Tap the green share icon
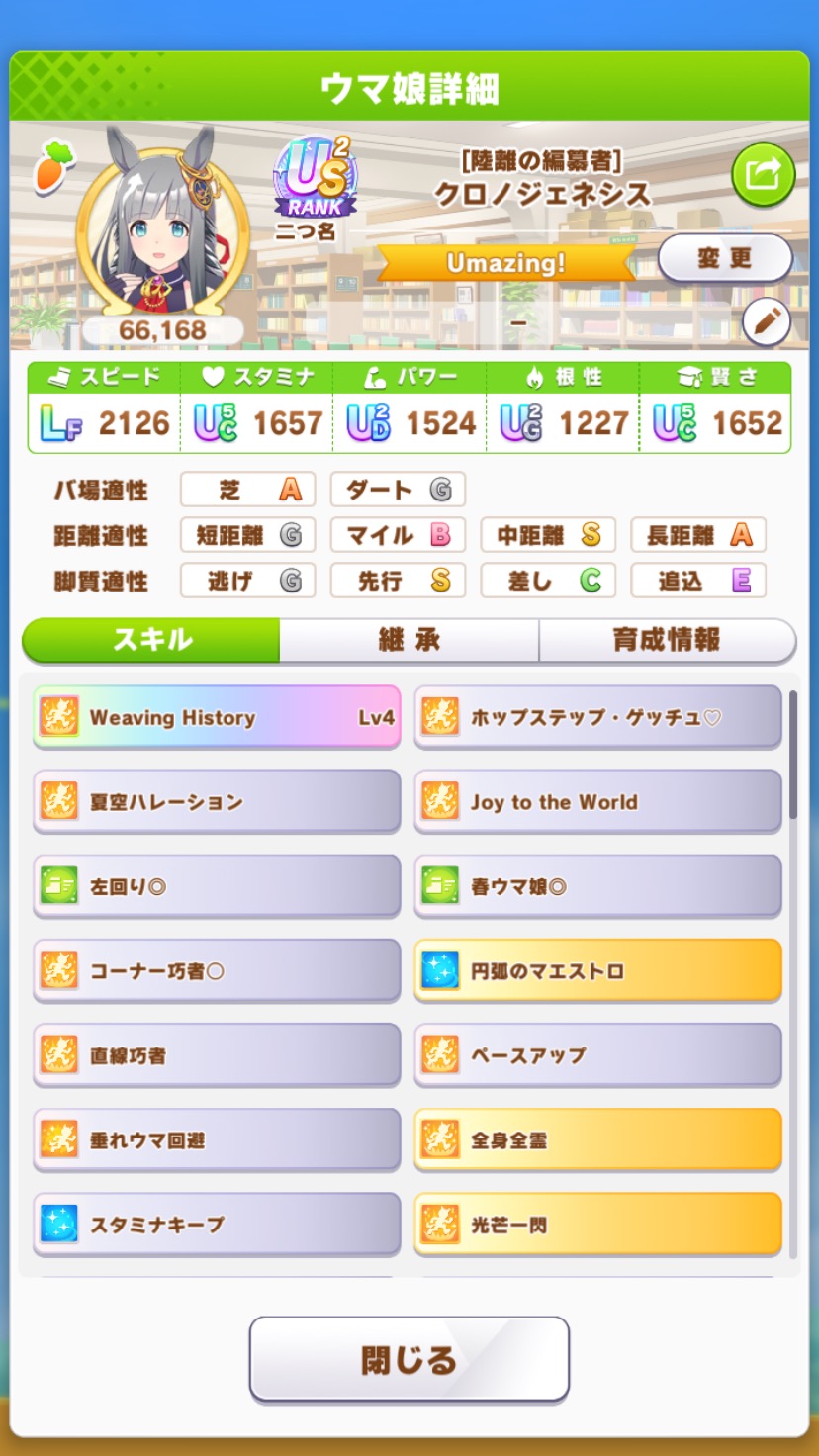Viewport: 819px width, 1456px height. [x=763, y=175]
